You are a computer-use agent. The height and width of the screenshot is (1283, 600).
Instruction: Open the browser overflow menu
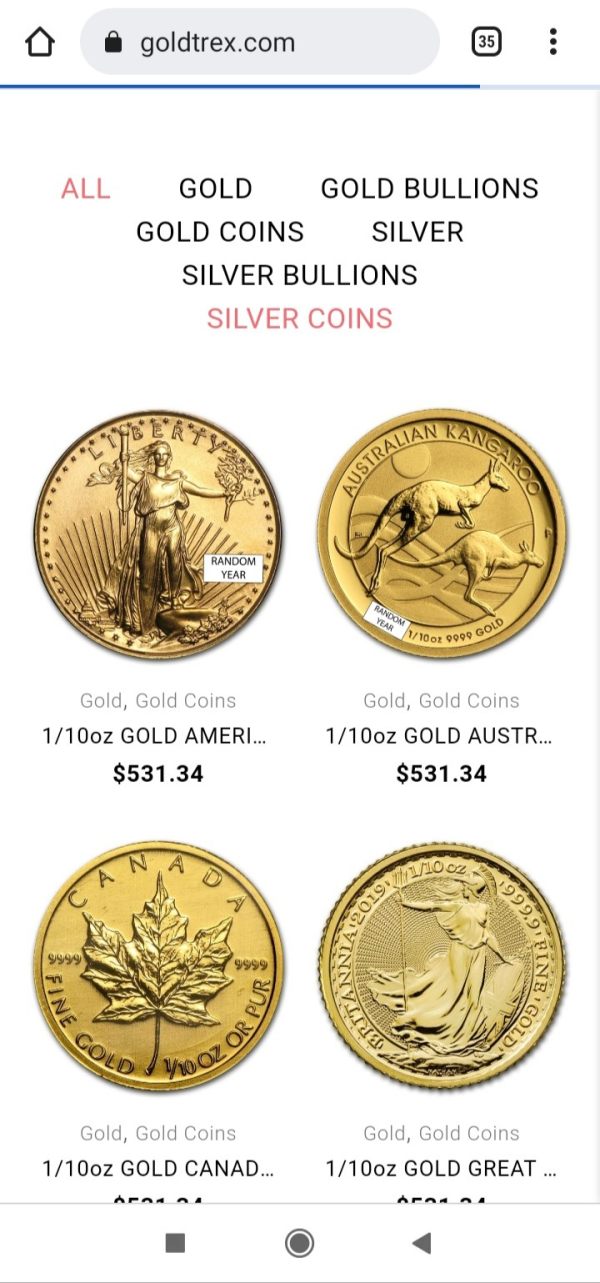click(553, 42)
